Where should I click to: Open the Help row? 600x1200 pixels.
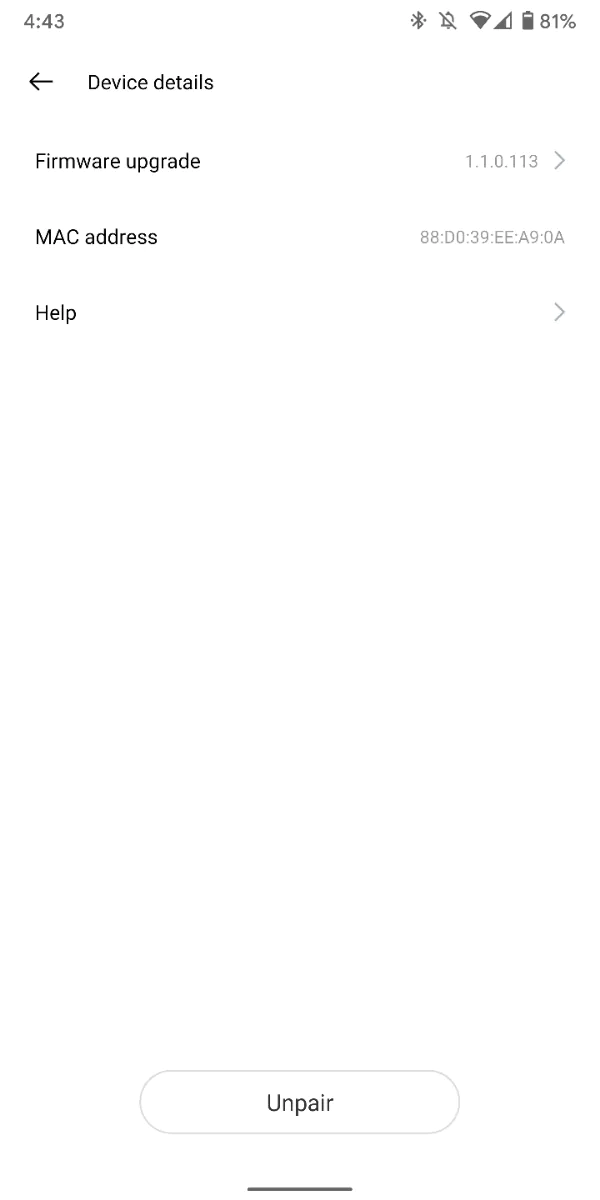click(x=300, y=313)
